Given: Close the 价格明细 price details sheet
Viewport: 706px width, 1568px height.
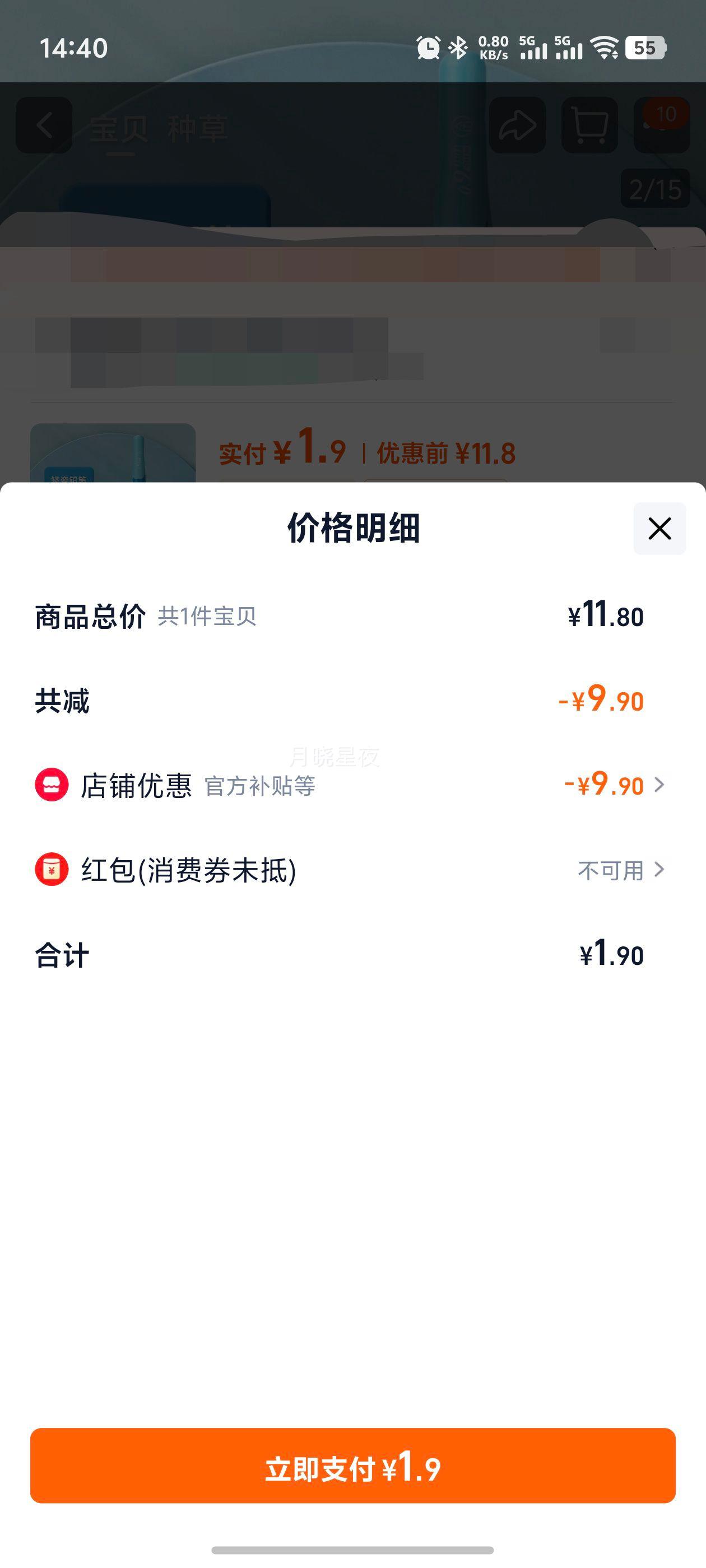Looking at the screenshot, I should click(659, 528).
